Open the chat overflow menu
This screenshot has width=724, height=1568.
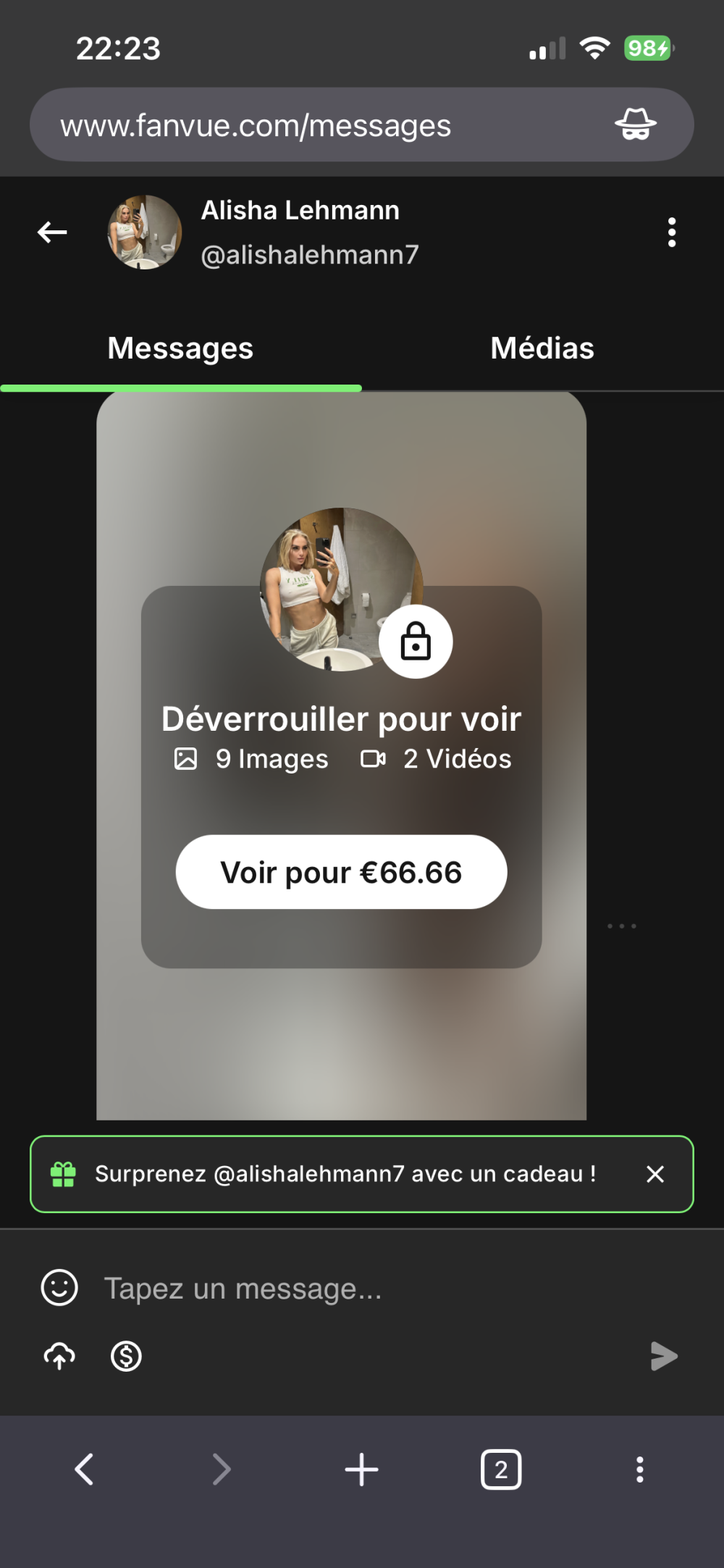coord(672,232)
